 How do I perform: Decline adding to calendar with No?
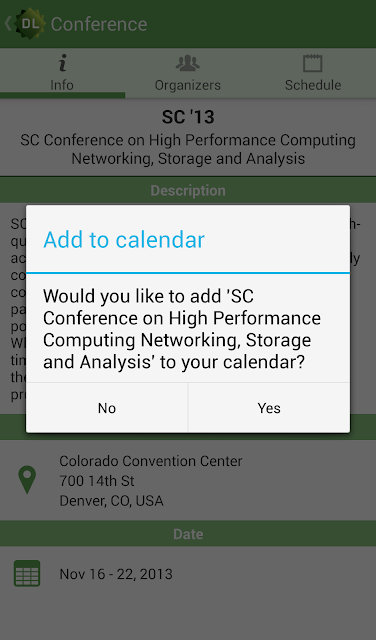[107, 408]
